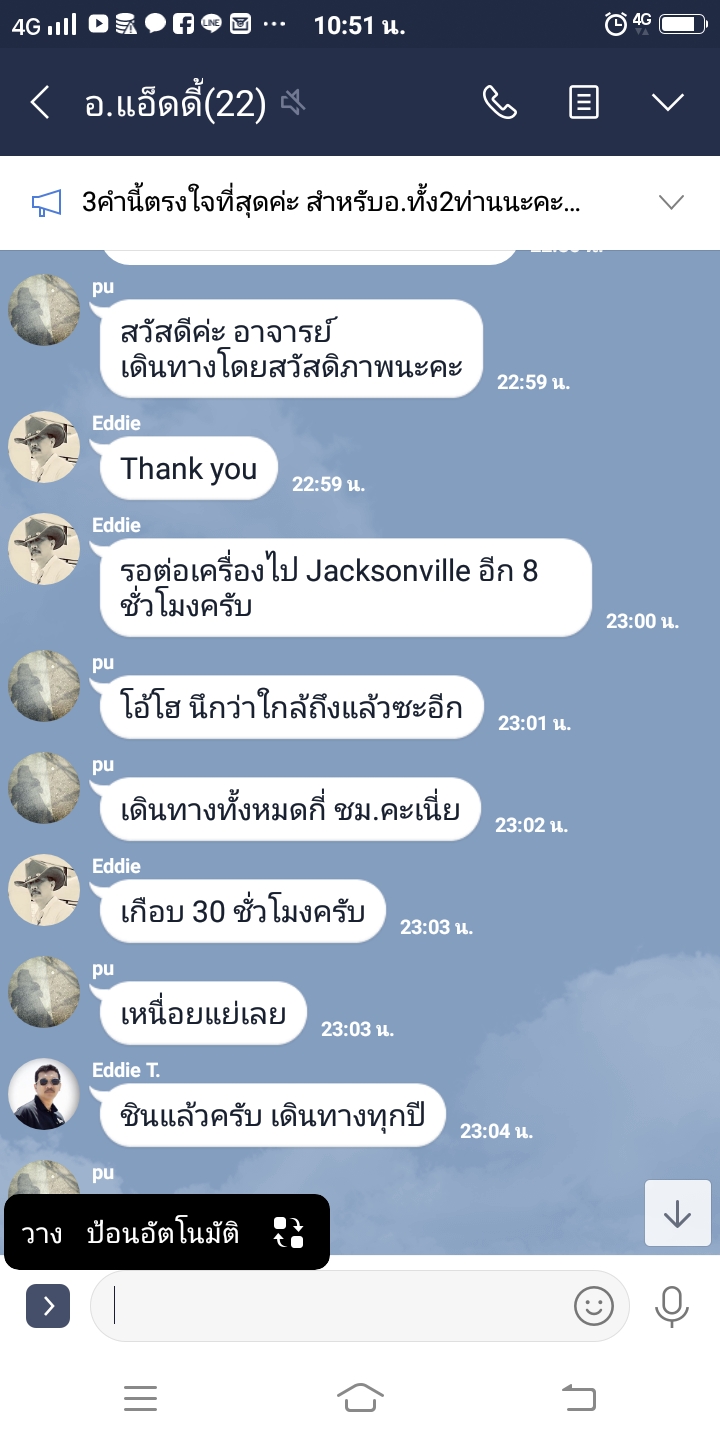
Task: Open the chat options dropdown arrow
Action: [x=667, y=102]
